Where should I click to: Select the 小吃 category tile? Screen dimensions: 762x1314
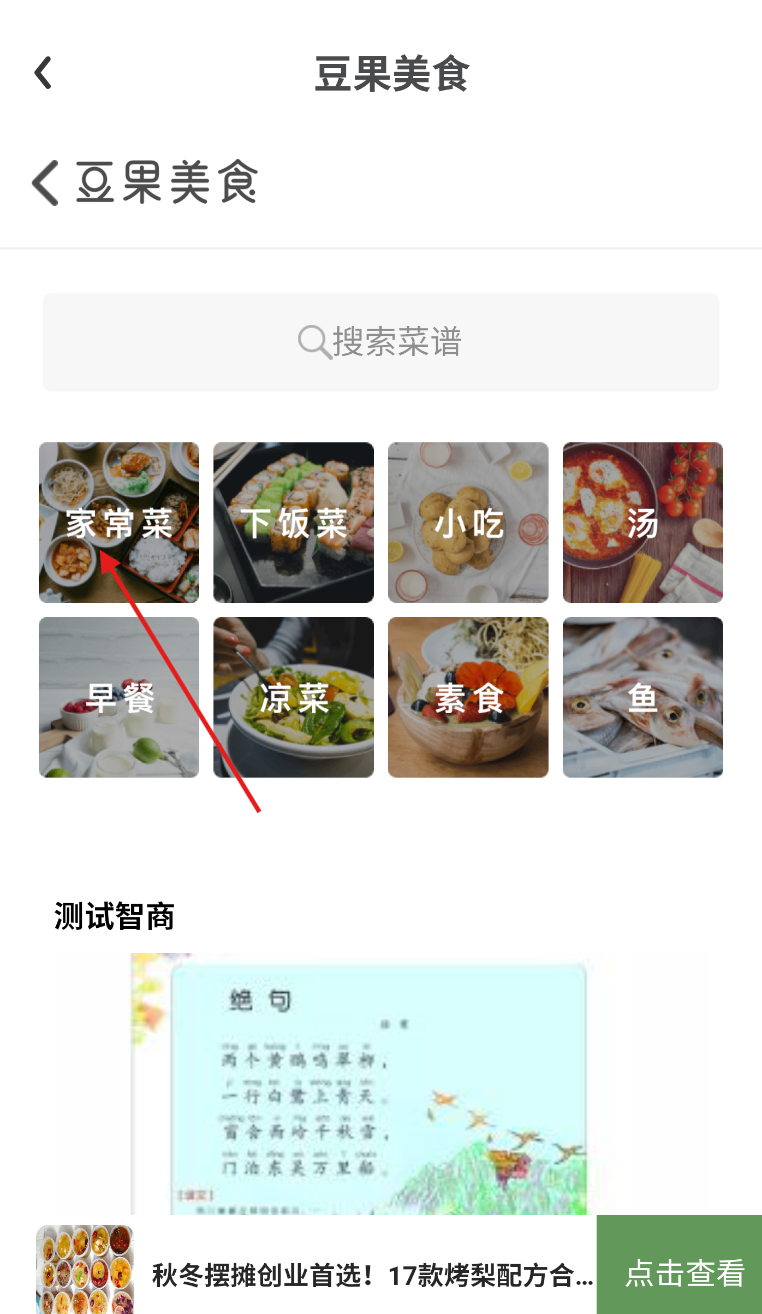tap(468, 522)
